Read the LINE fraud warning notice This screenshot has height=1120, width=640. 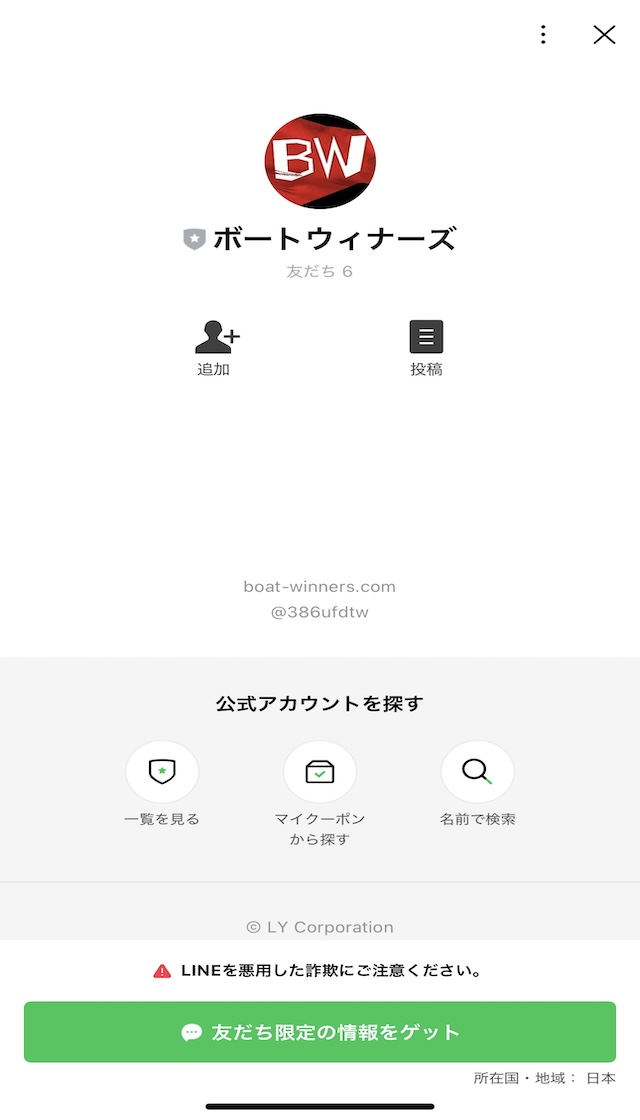pyautogui.click(x=320, y=970)
